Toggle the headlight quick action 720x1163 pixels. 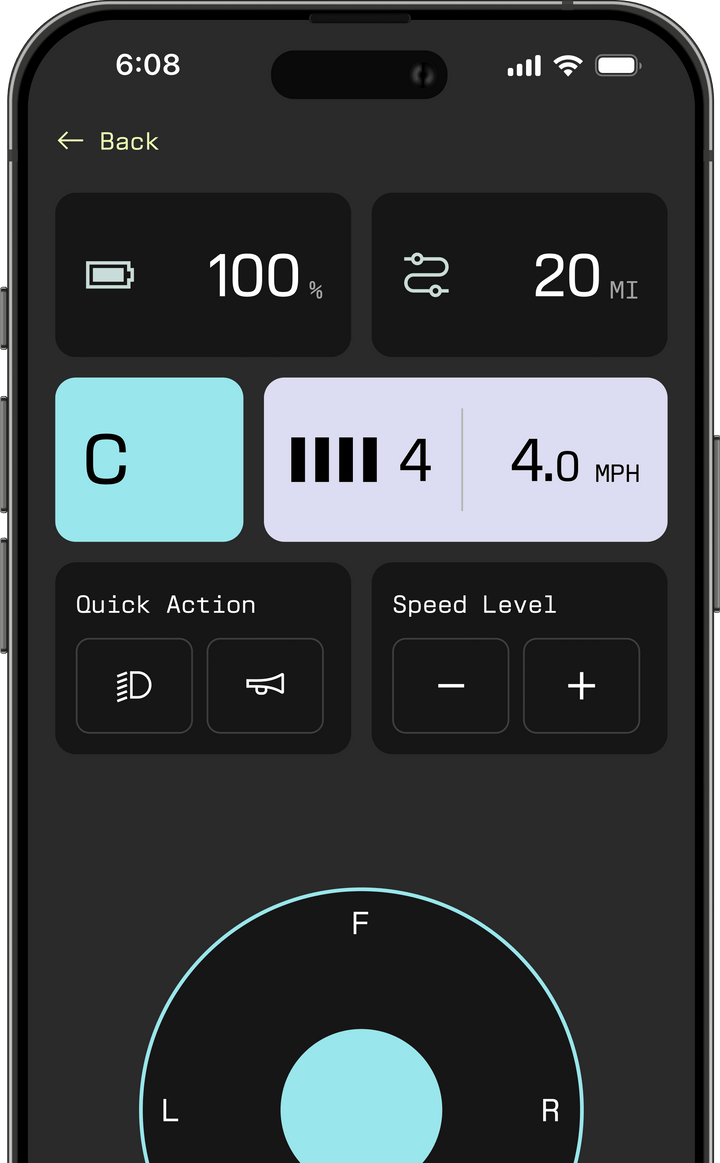point(134,685)
